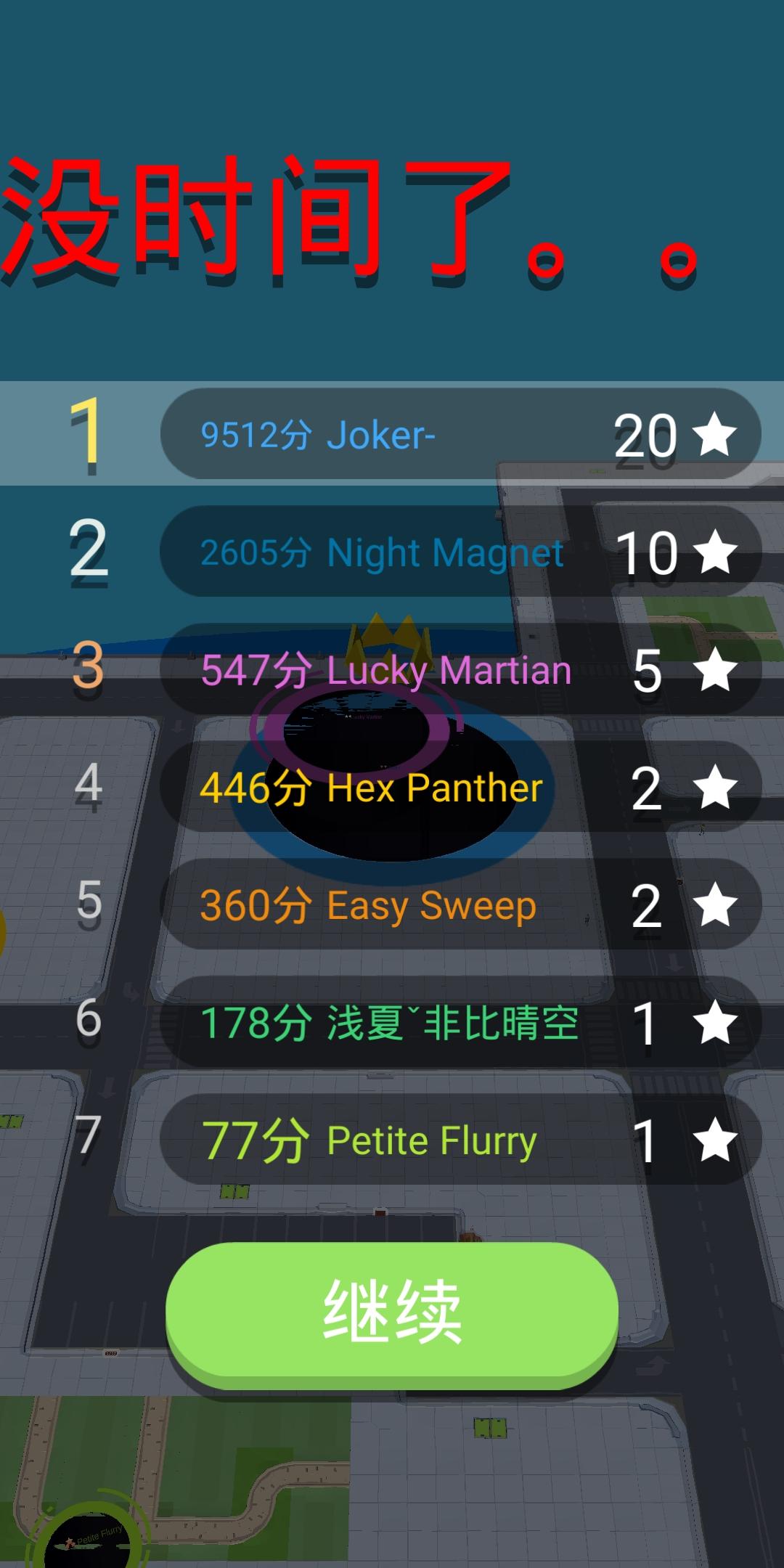Click the star beside Easy Sweep
Viewport: 784px width, 1568px height.
(x=715, y=905)
